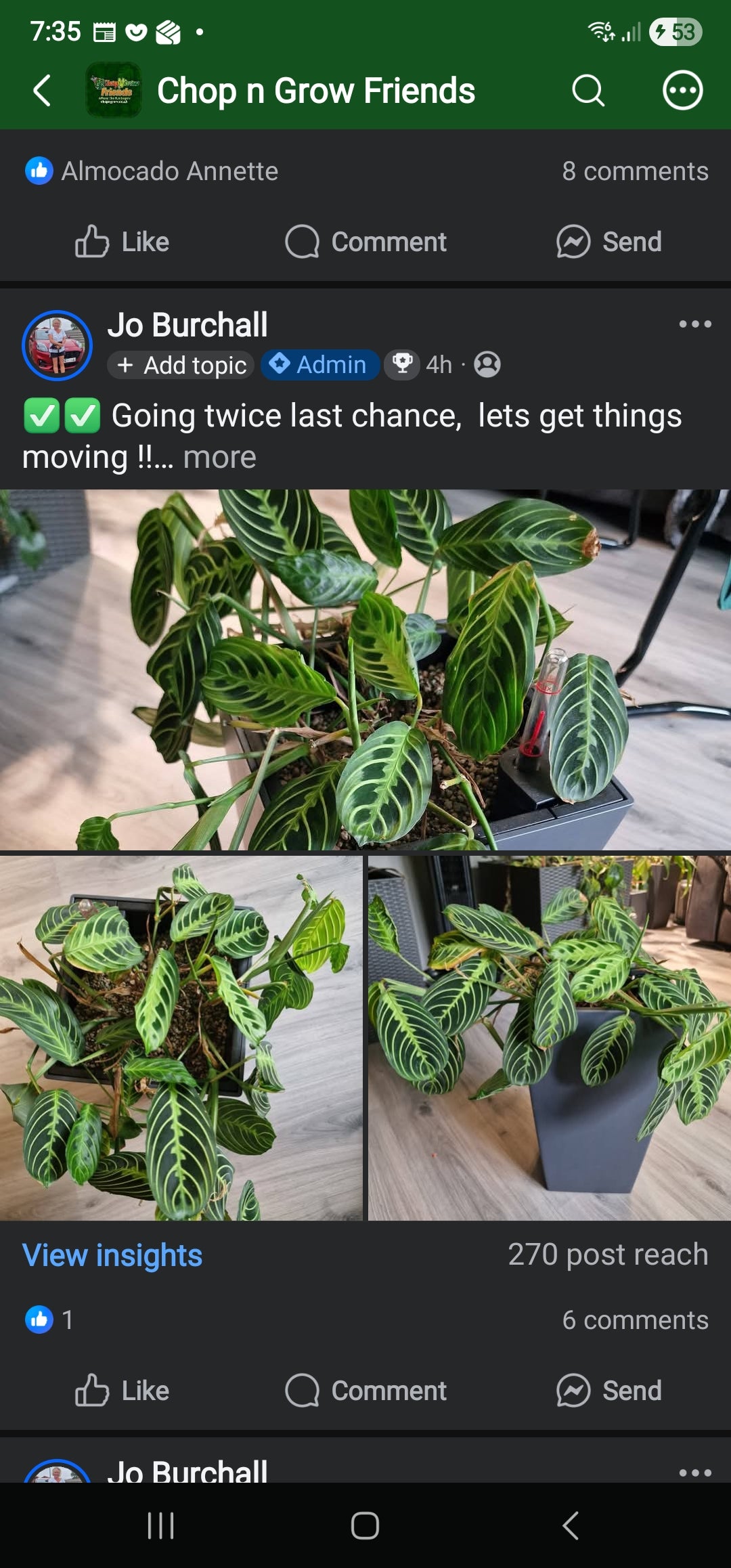Expand post text with 'more'
This screenshot has width=731, height=1568.
[x=220, y=458]
